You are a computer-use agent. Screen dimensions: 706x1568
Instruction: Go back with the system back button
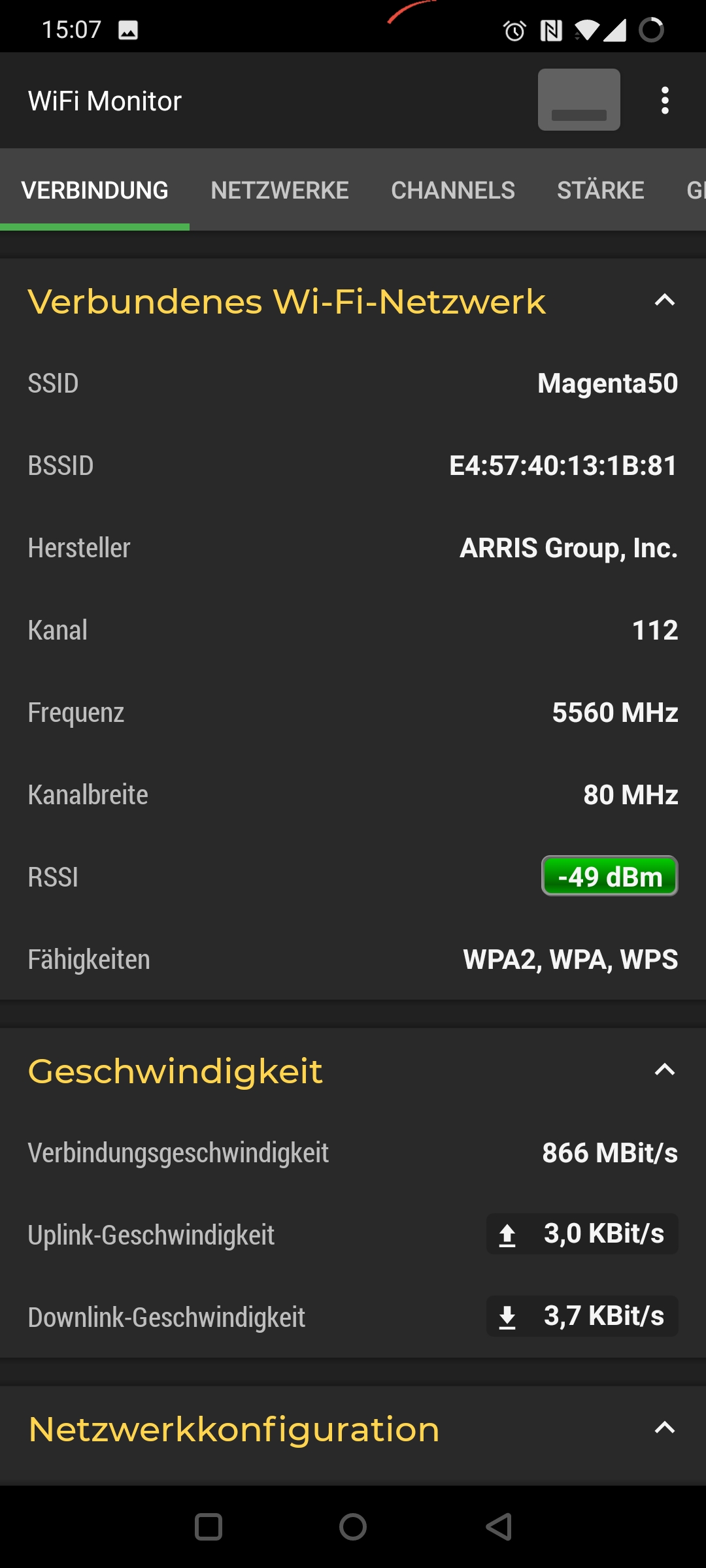[499, 1527]
